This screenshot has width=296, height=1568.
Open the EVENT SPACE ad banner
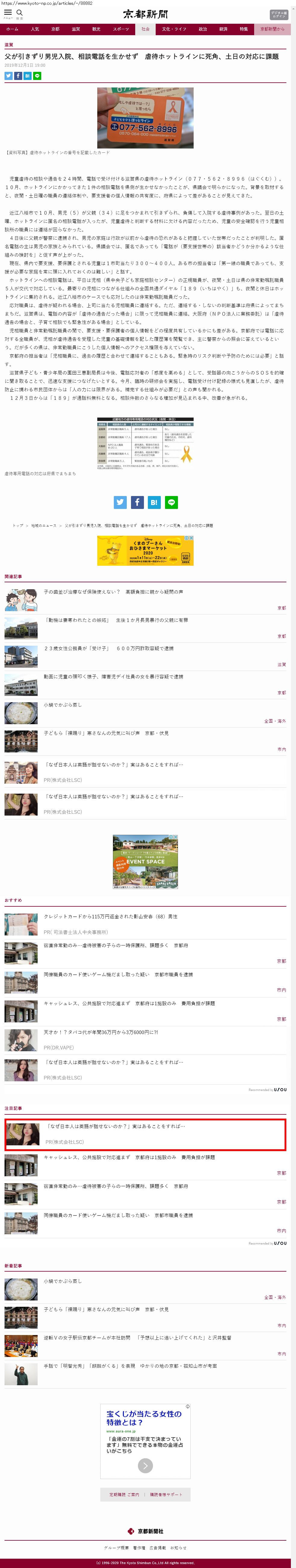[x=145, y=862]
